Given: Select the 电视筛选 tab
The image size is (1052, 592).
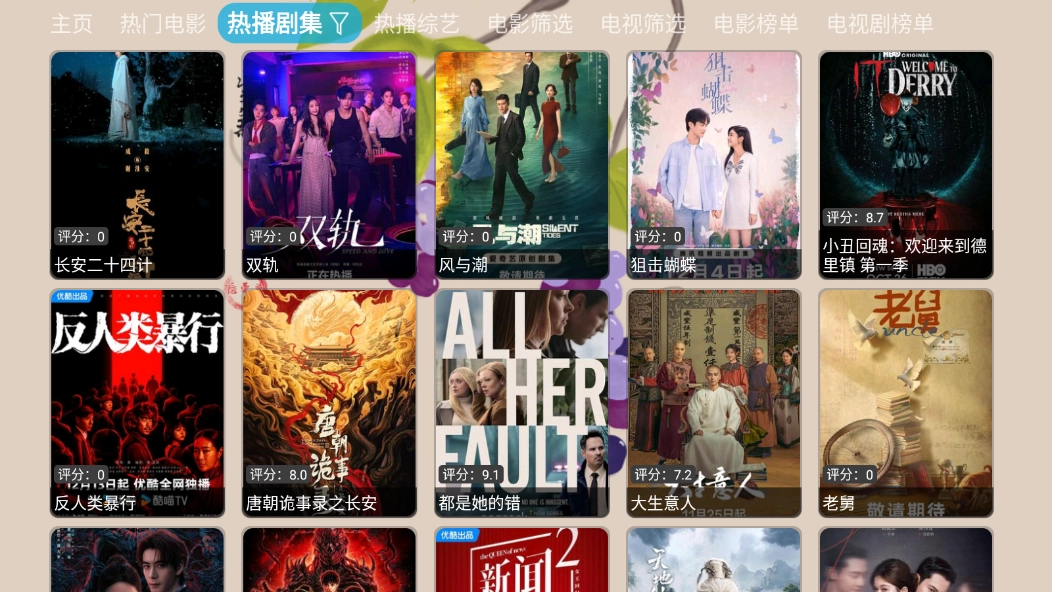Looking at the screenshot, I should [643, 24].
